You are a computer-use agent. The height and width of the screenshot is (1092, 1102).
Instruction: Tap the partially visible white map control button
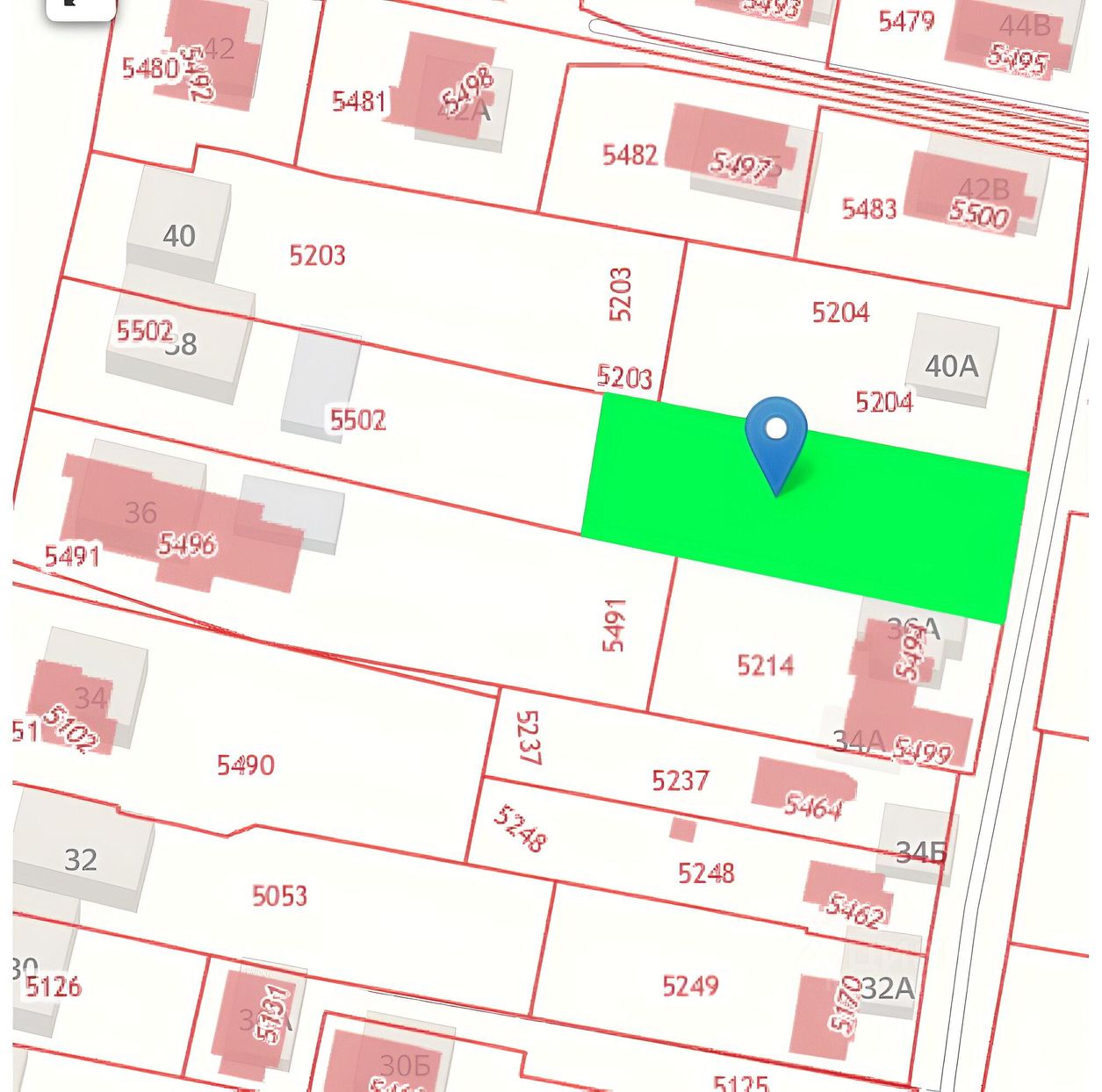point(80,7)
